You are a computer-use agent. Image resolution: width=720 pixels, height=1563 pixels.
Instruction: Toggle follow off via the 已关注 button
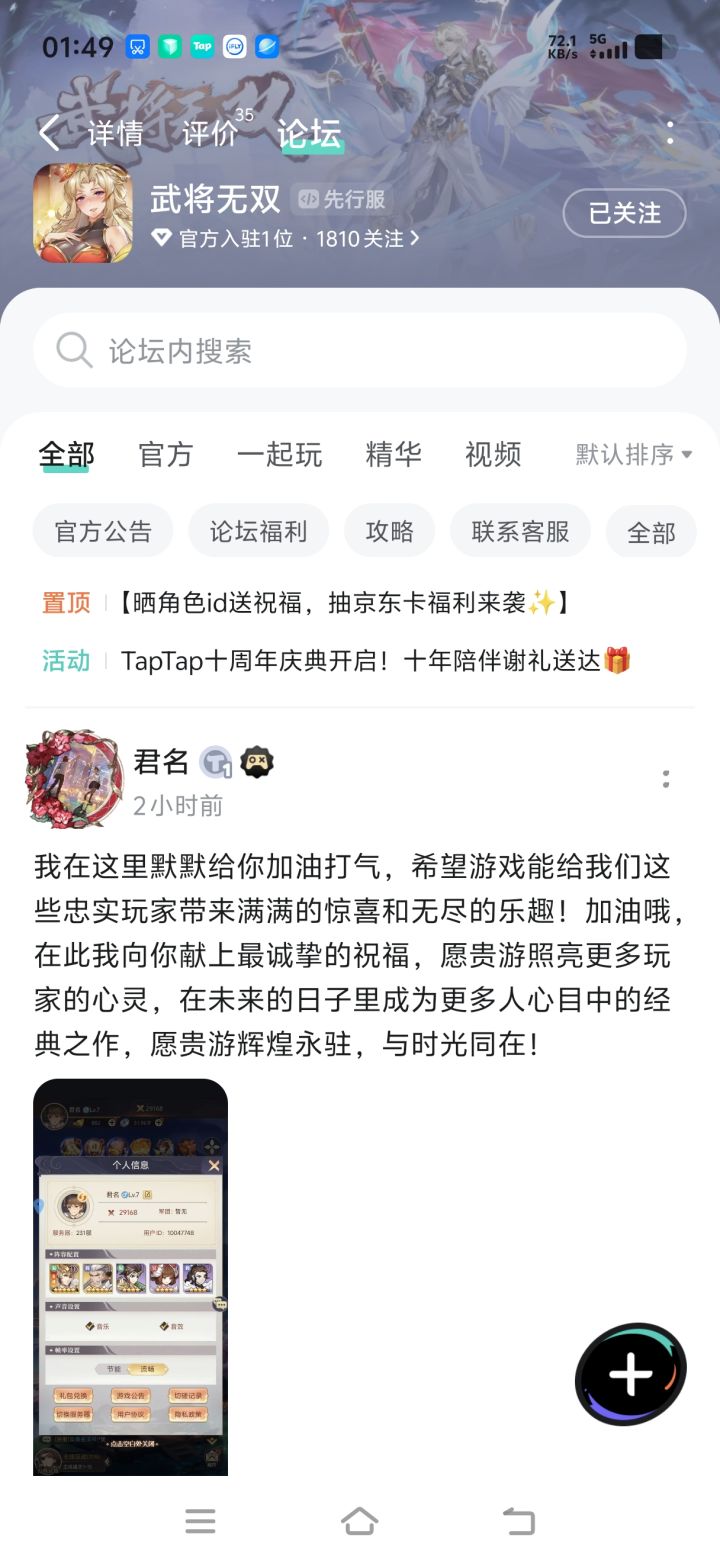click(623, 214)
